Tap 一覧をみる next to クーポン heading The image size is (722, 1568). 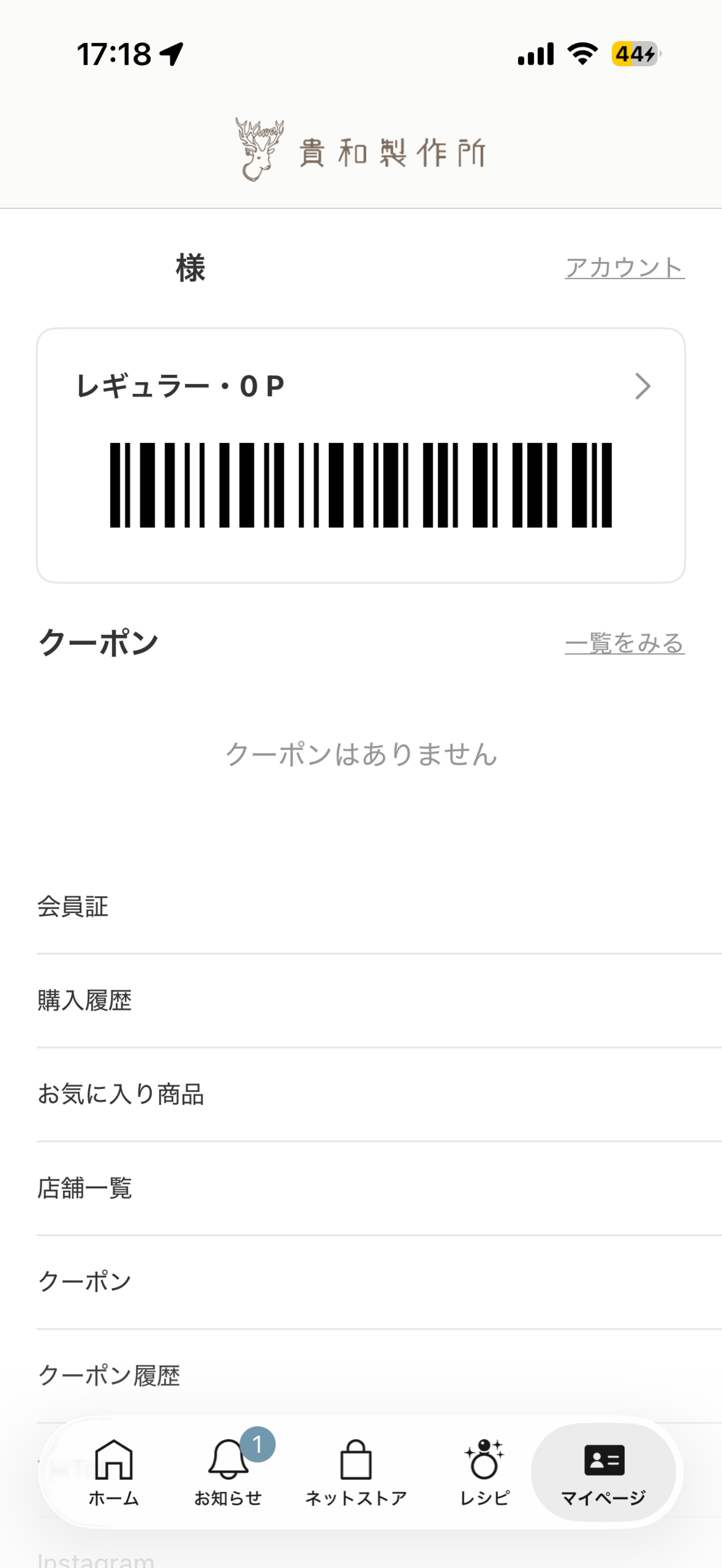click(625, 643)
